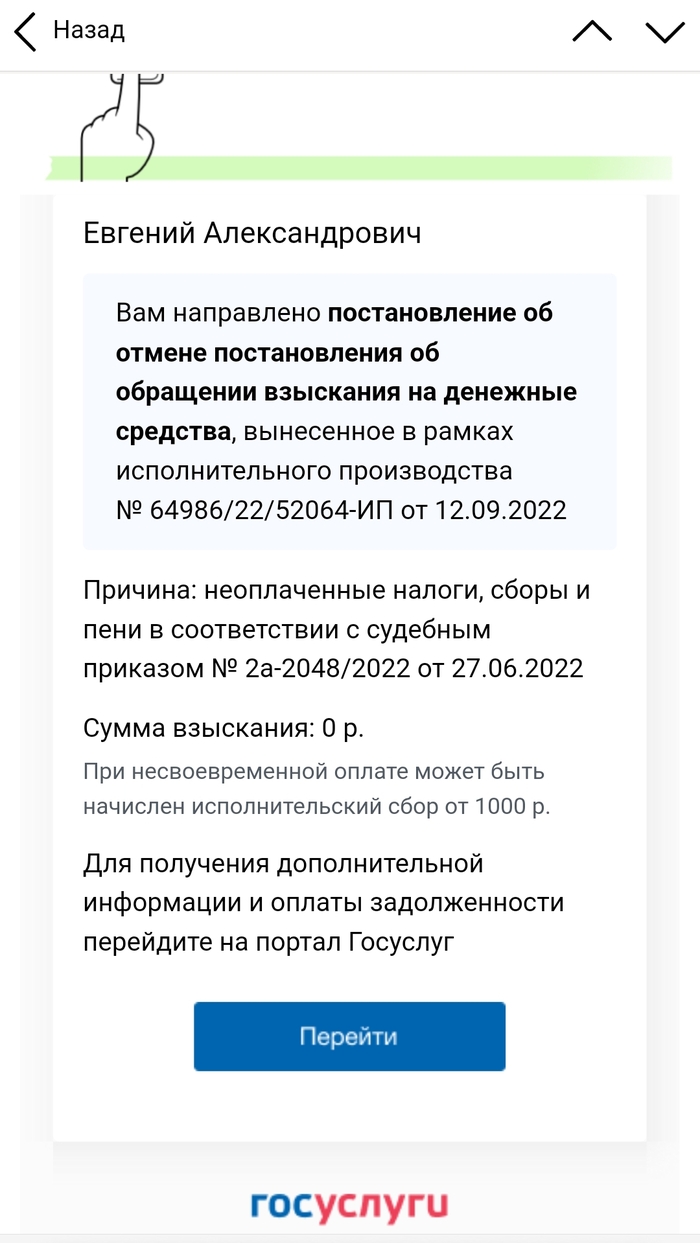Go back using the Назад arrow
Viewport: 700px width, 1243px height.
[x=26, y=32]
